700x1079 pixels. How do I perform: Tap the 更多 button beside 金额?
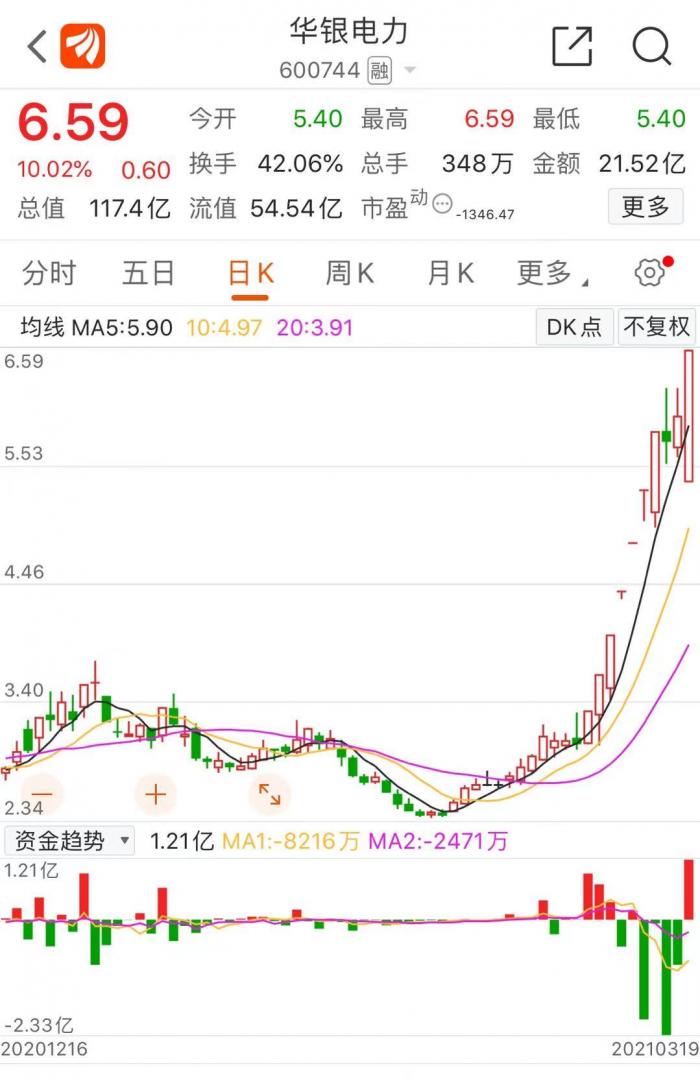pos(645,207)
